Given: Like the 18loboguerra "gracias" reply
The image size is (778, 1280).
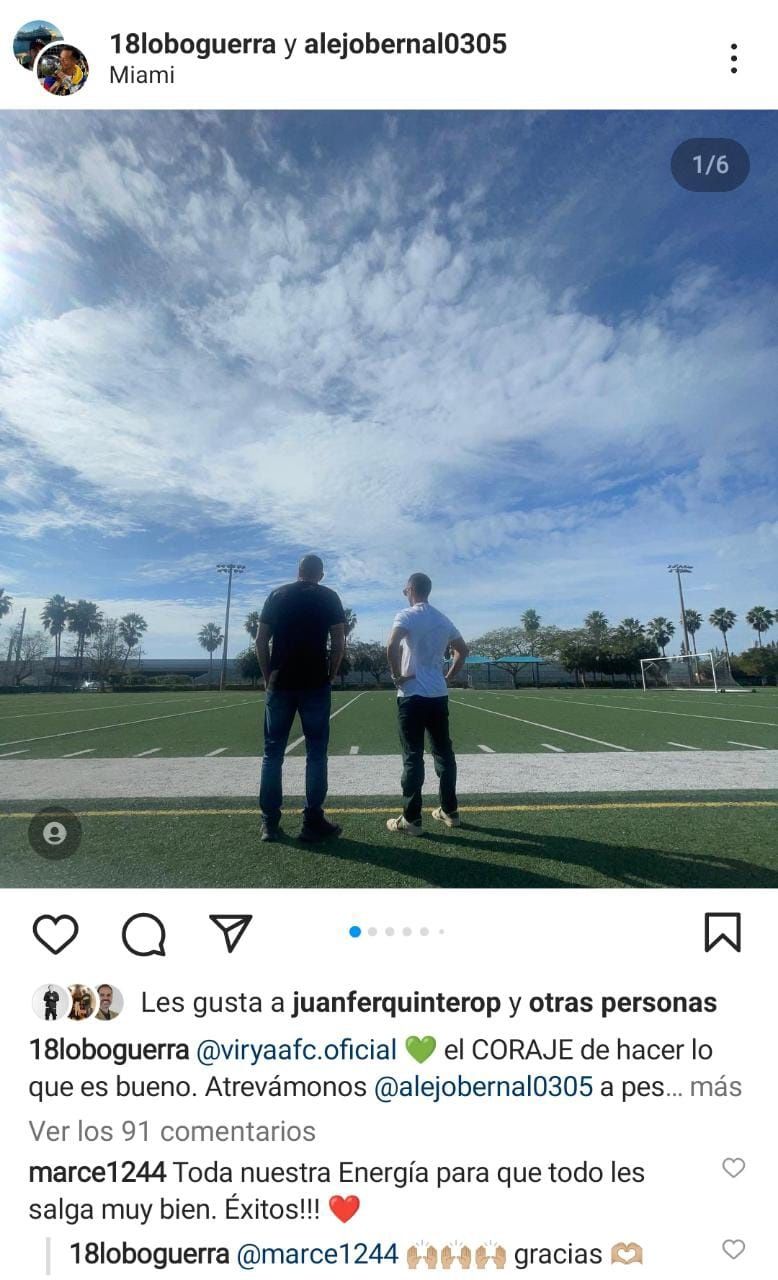Looking at the screenshot, I should [733, 1249].
